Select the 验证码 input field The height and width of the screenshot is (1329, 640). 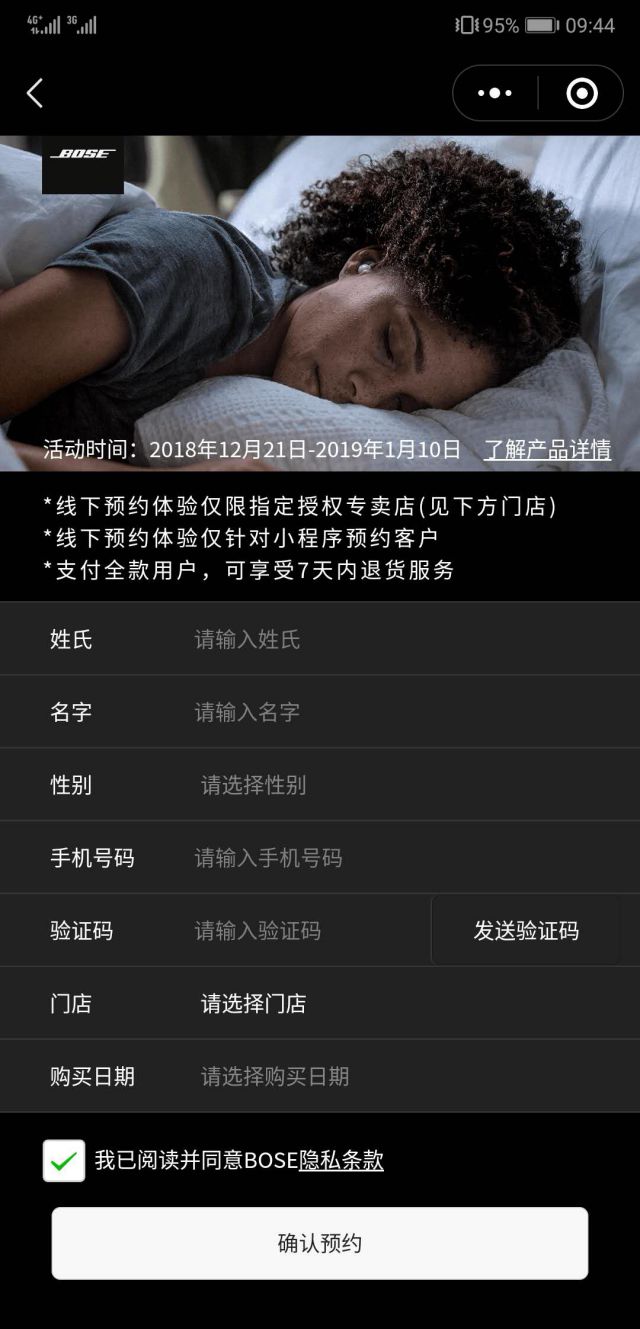tap(300, 931)
